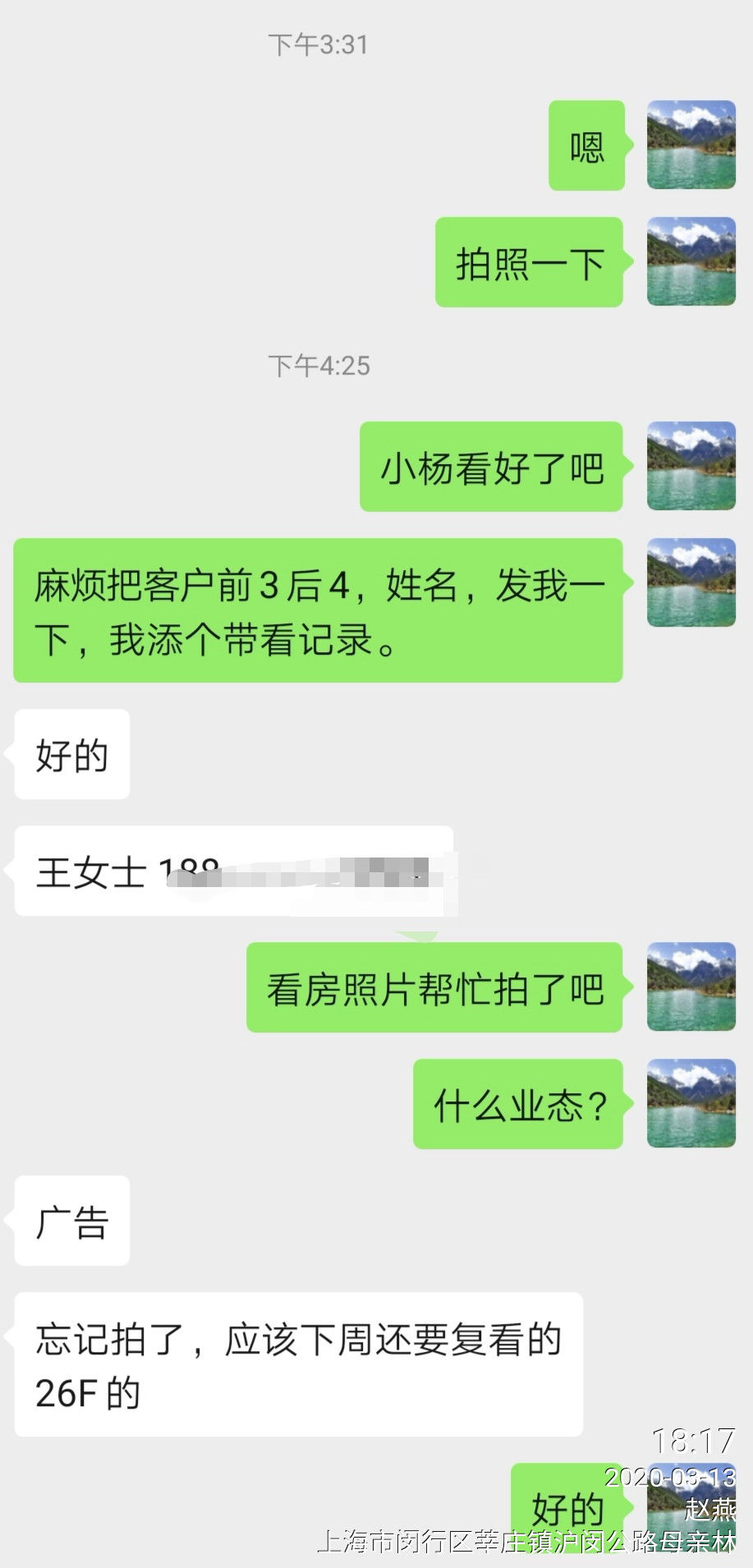This screenshot has width=753, height=1568.
Task: Tap the avatar next to 拍照一下
Action: point(691,262)
